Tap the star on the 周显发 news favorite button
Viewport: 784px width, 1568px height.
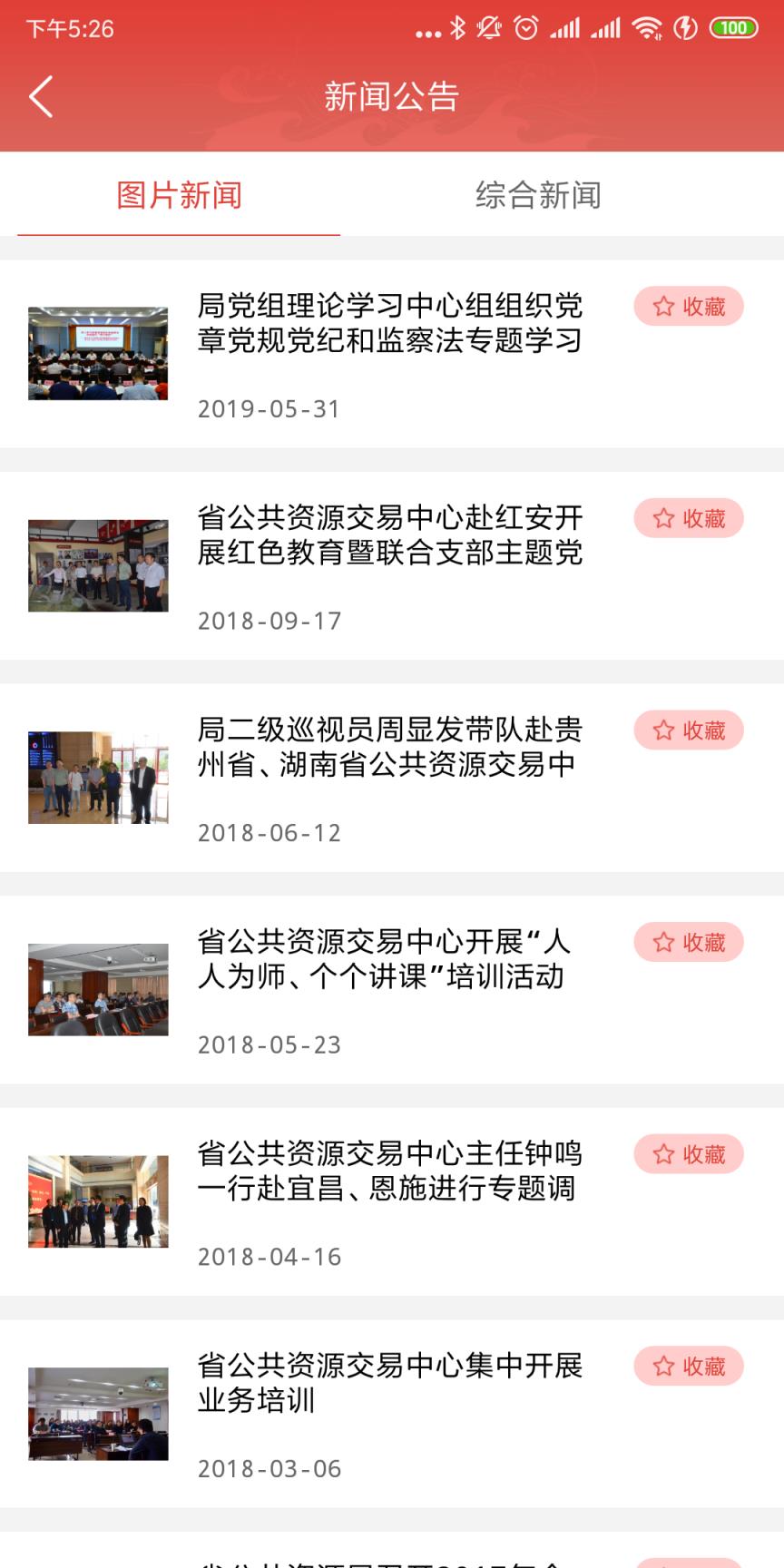661,730
